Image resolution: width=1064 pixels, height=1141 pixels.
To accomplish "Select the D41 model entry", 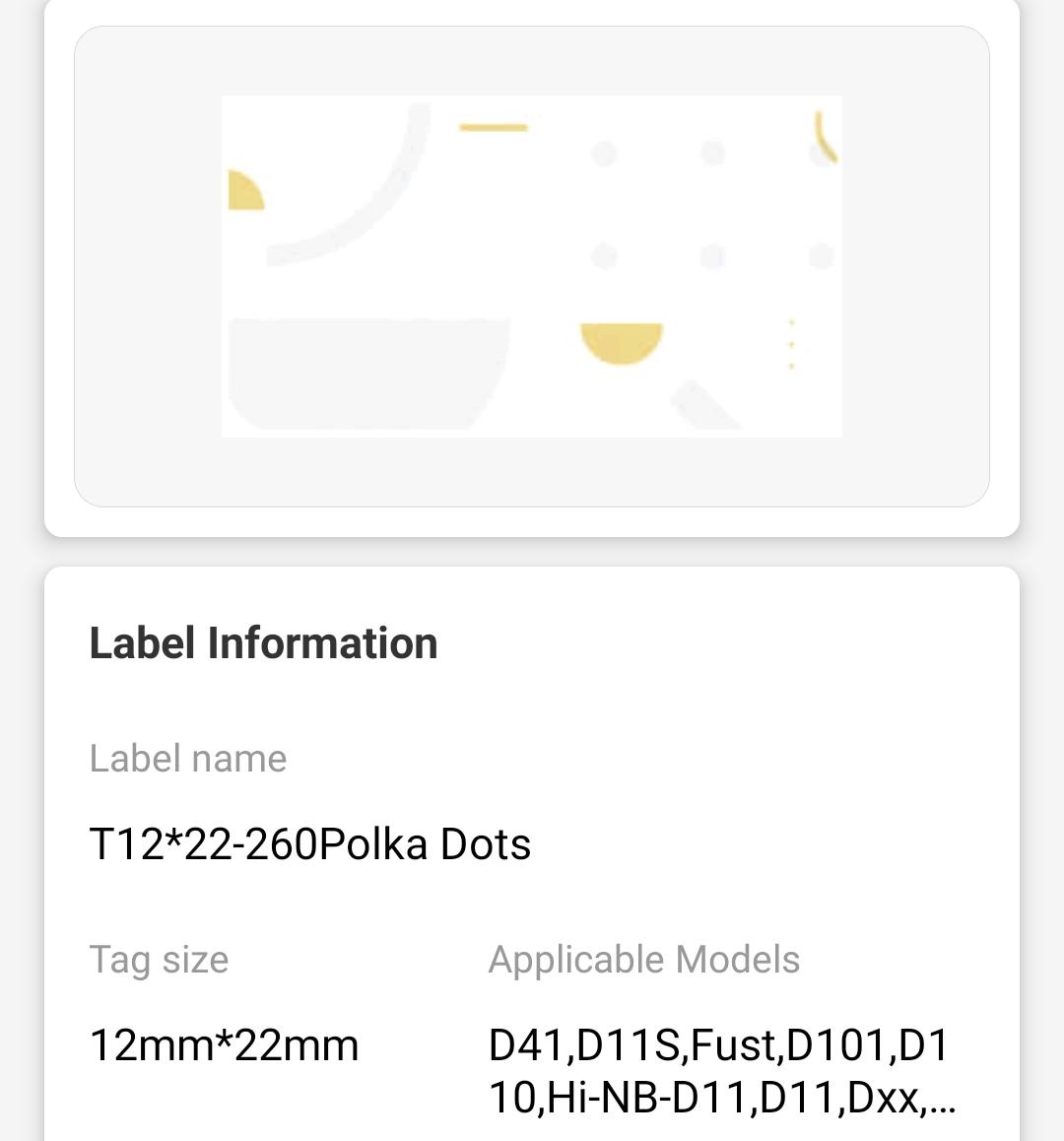I will [524, 1045].
